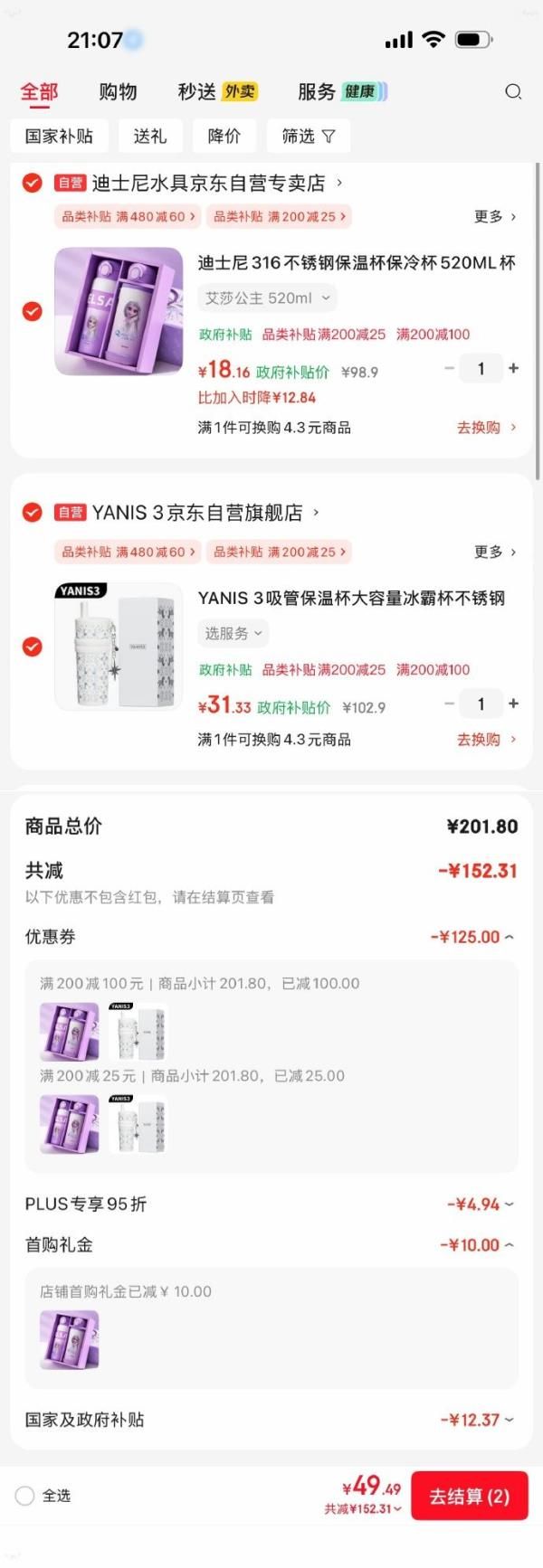Collapse the 优惠券 discount details
Image resolution: width=543 pixels, height=1568 pixels.
[472, 937]
